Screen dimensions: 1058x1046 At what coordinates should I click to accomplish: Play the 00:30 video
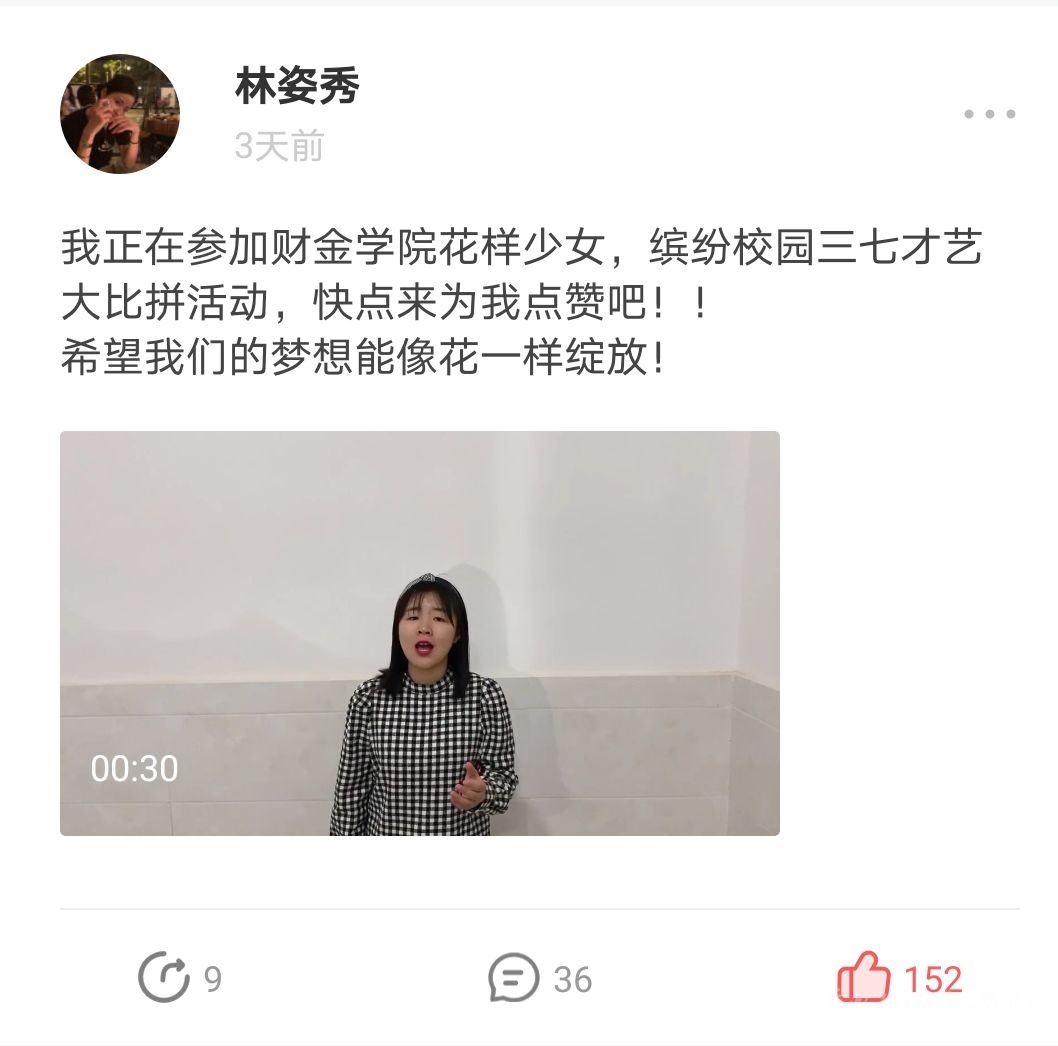point(420,633)
